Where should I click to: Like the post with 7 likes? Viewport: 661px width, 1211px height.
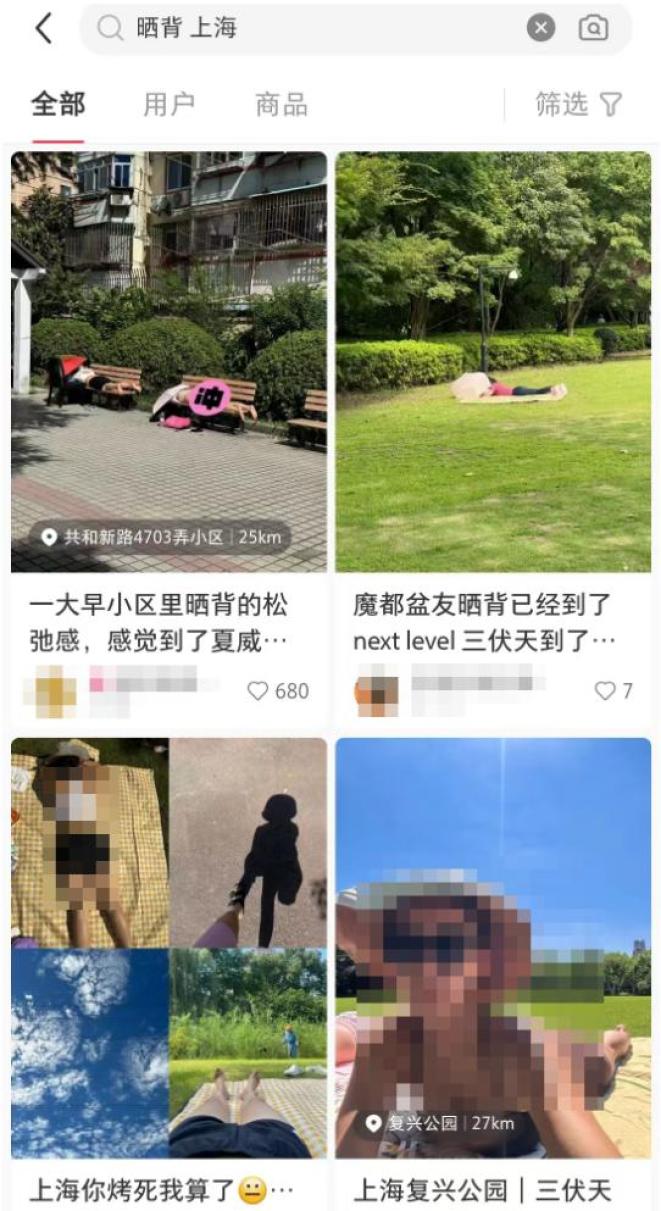click(605, 691)
